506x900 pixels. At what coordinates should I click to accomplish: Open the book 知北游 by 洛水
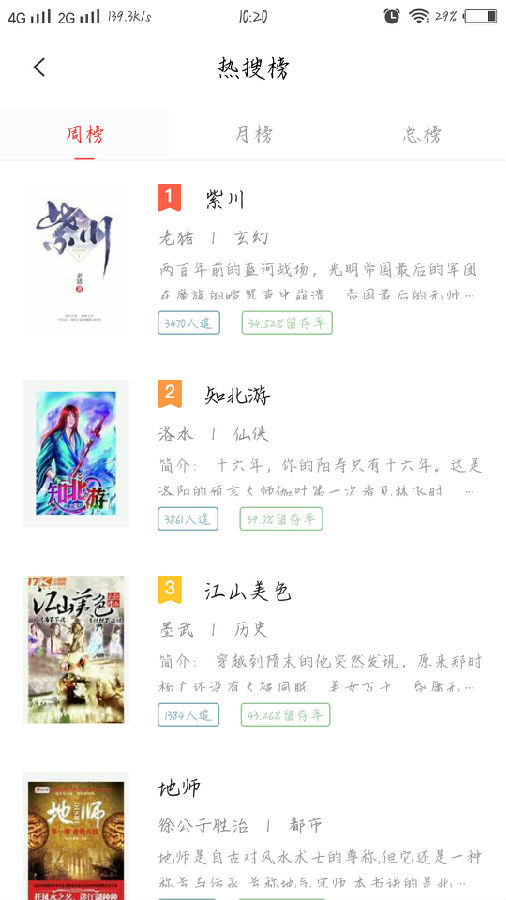(253, 453)
